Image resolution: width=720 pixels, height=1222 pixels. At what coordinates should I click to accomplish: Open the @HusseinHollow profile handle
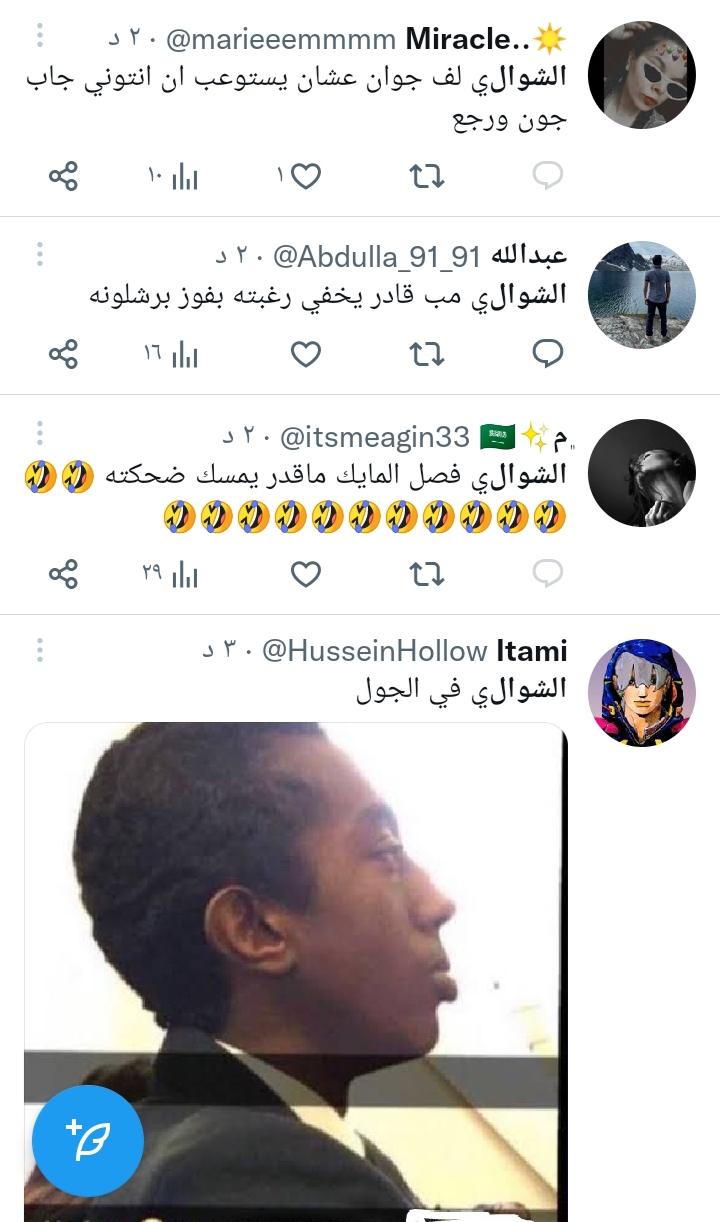point(375,651)
